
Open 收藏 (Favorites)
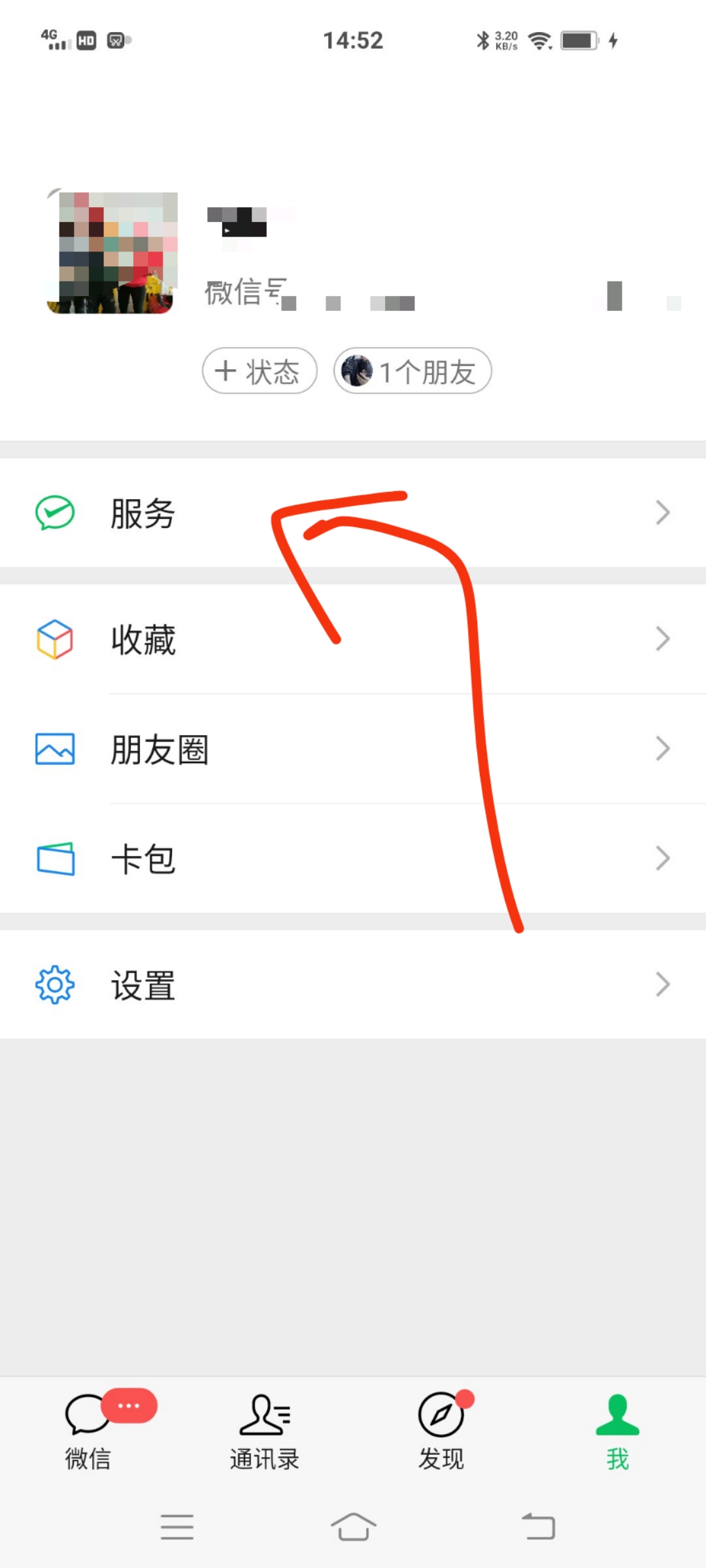(x=143, y=639)
